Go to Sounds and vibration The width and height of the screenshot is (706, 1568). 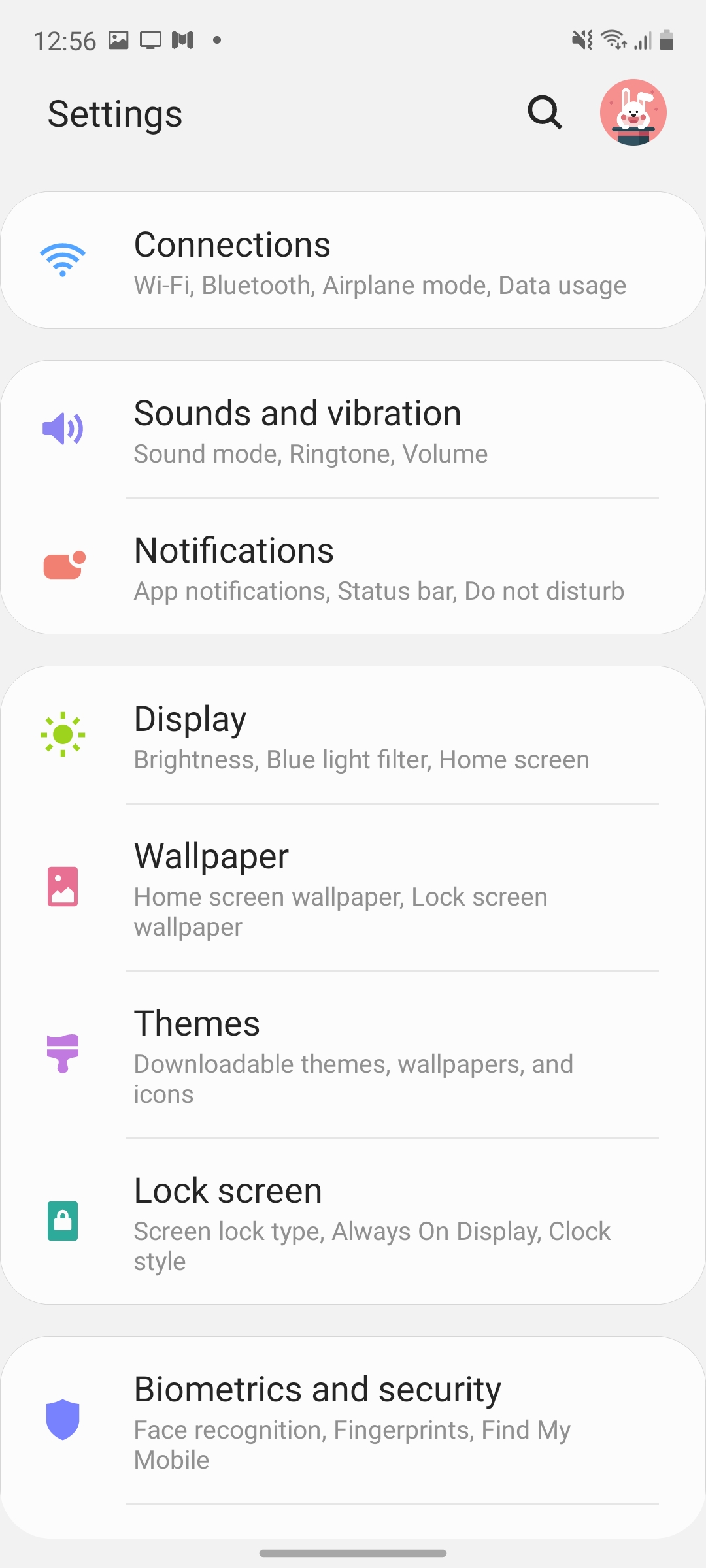coord(353,430)
